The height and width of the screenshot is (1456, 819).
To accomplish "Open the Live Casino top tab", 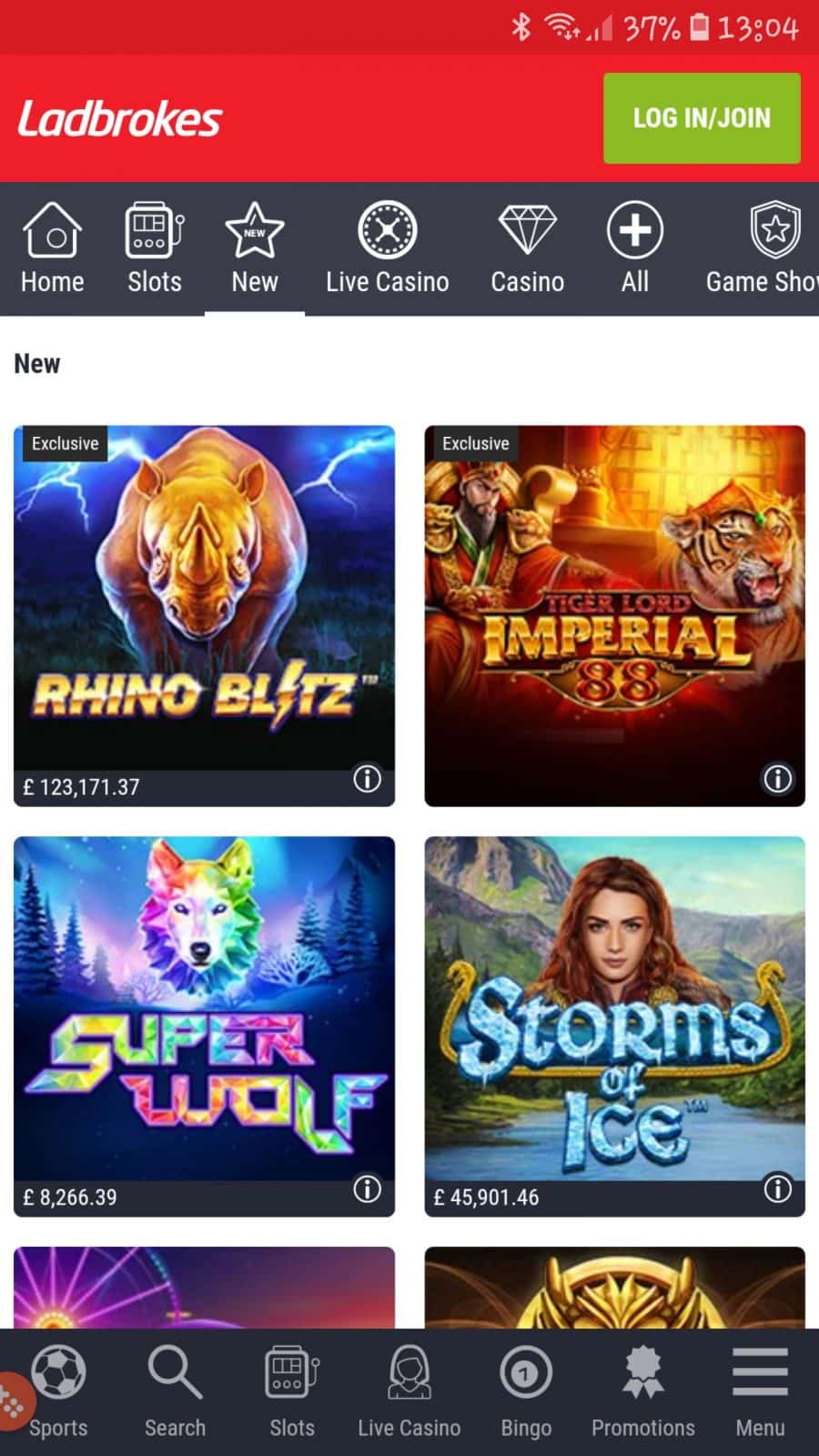I will click(388, 248).
